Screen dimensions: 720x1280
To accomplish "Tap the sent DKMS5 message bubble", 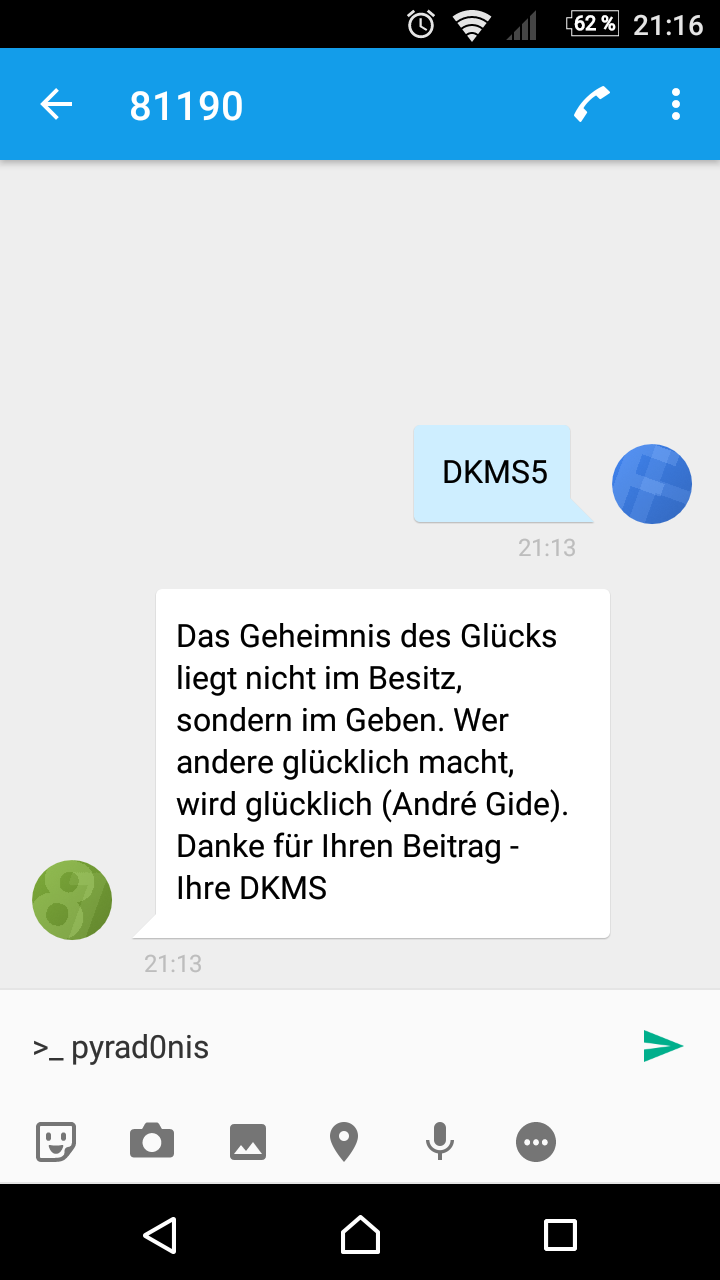I will pos(495,473).
